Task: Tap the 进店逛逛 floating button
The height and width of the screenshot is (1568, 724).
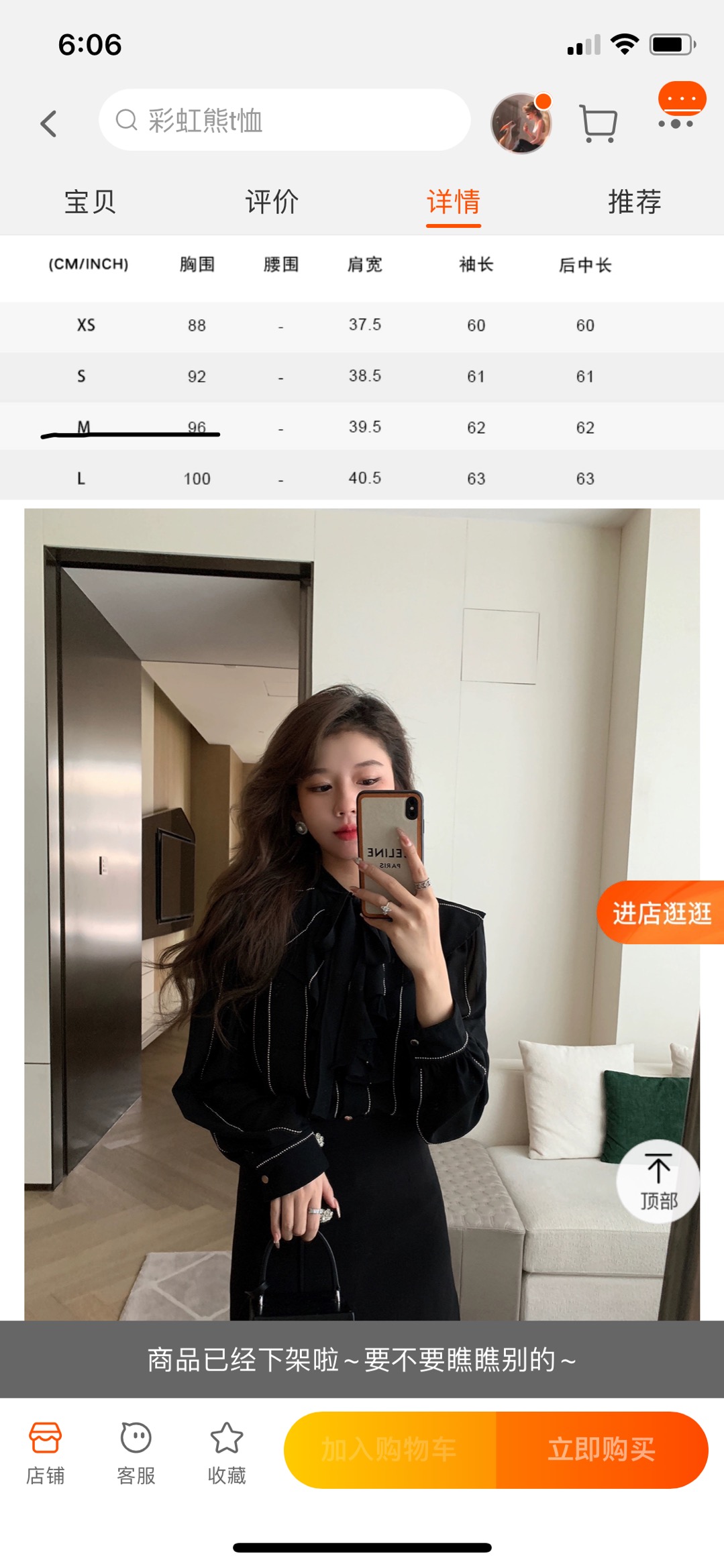Action: [x=661, y=913]
